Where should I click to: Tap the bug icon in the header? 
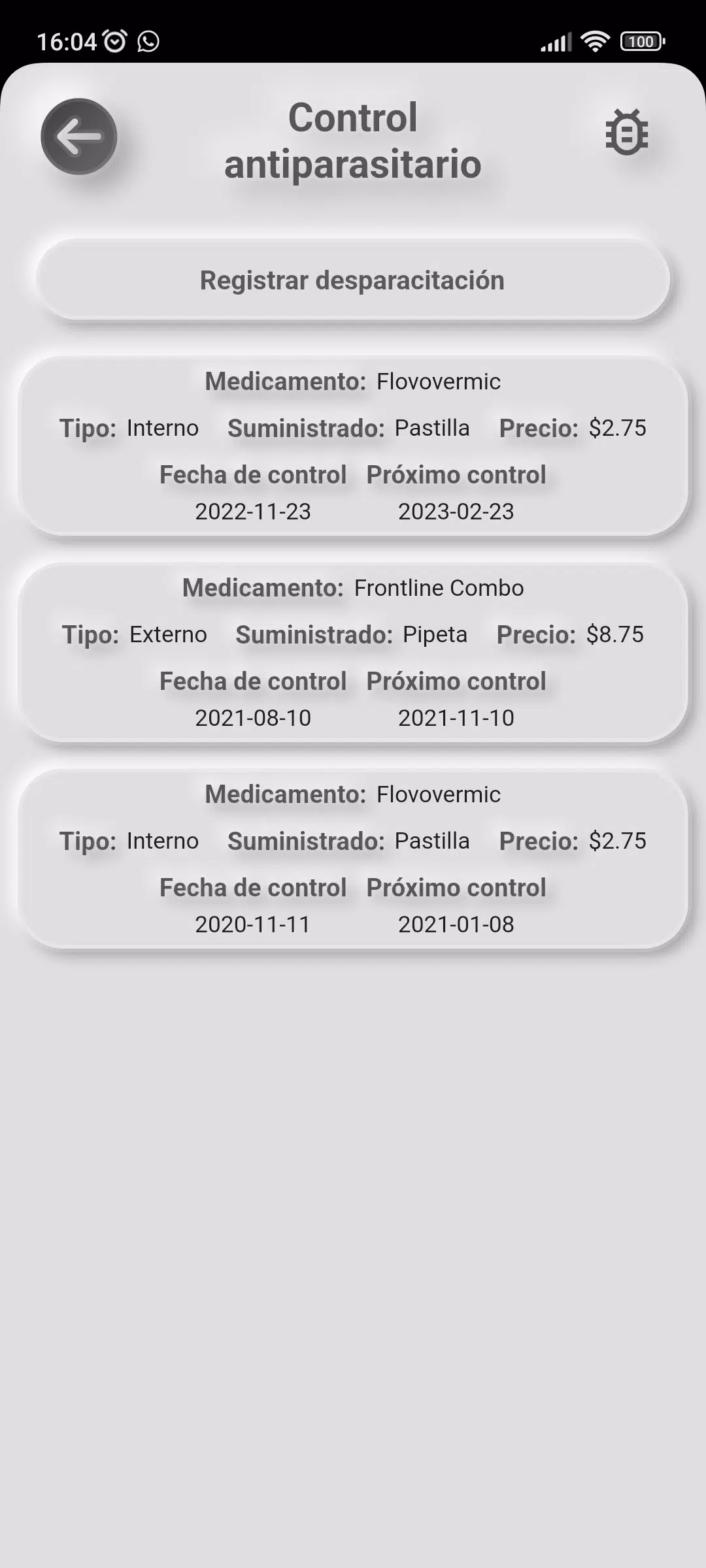tap(626, 132)
